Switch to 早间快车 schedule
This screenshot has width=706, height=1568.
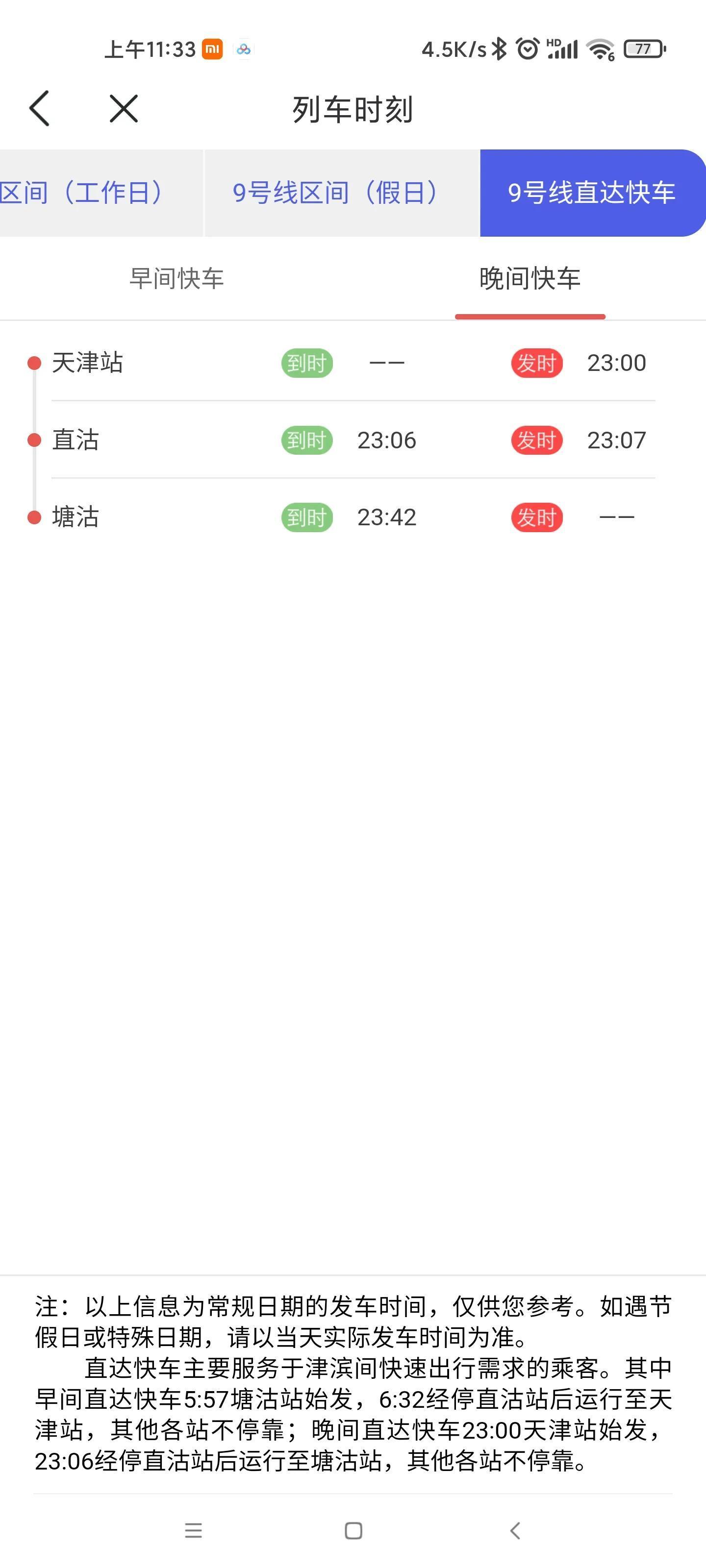pos(176,278)
